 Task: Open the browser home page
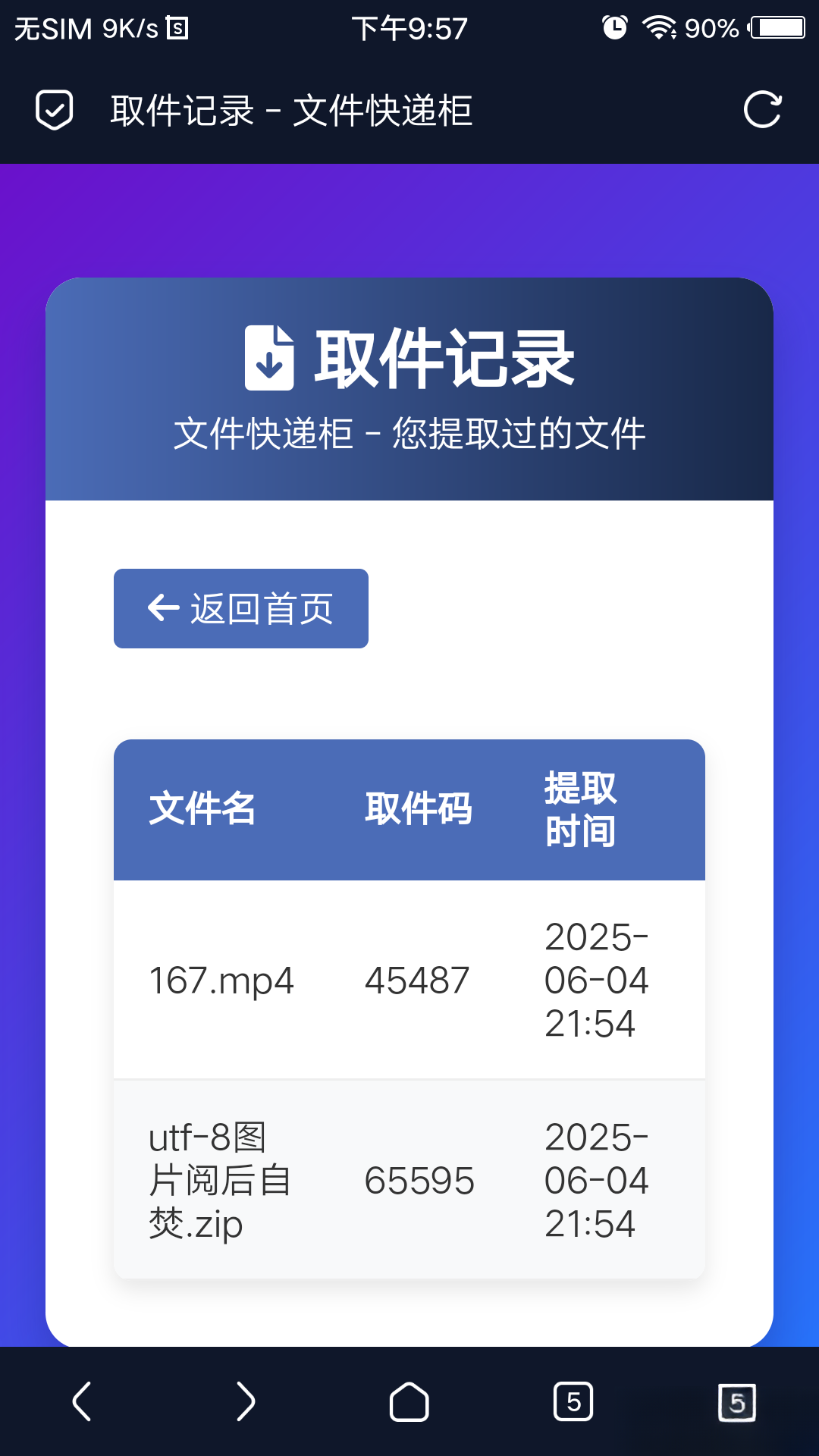pyautogui.click(x=409, y=1401)
